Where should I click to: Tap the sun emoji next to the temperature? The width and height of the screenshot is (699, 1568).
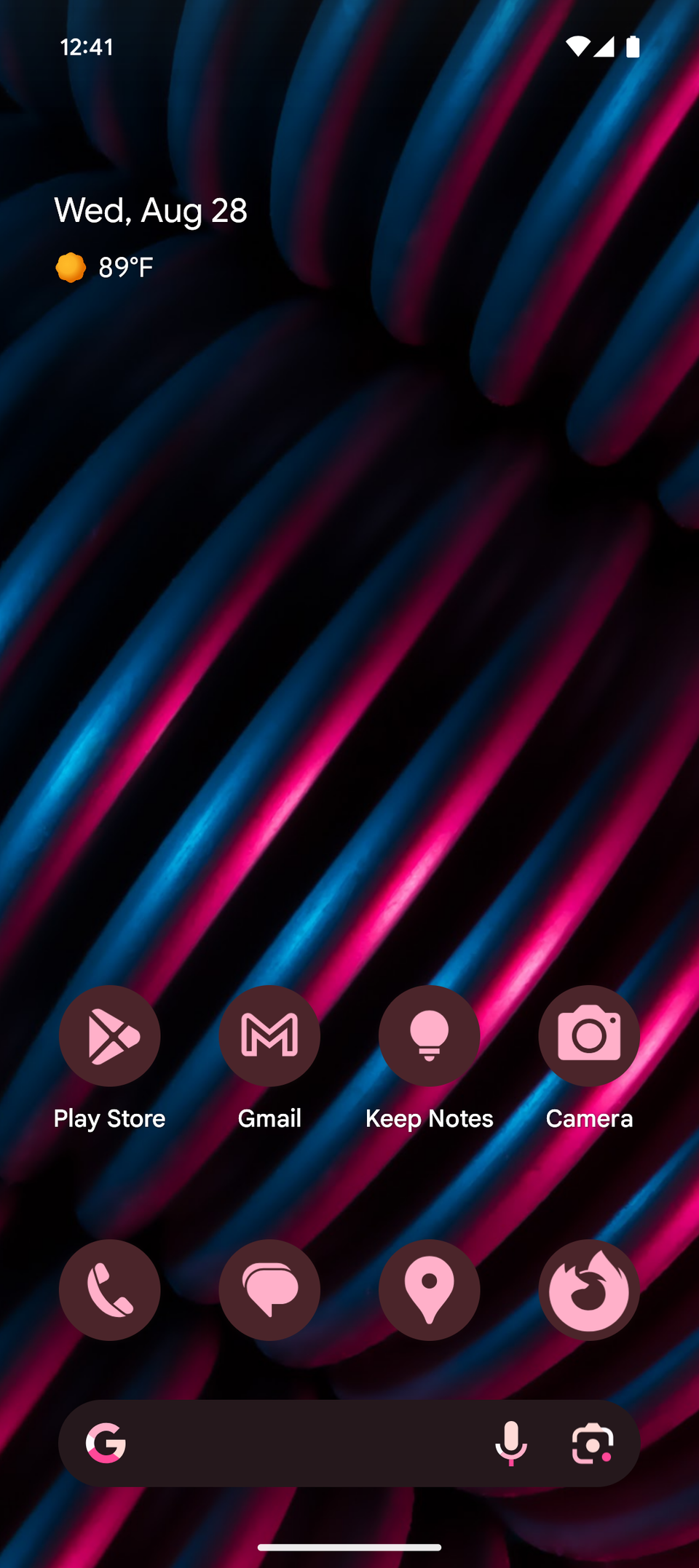(x=71, y=266)
